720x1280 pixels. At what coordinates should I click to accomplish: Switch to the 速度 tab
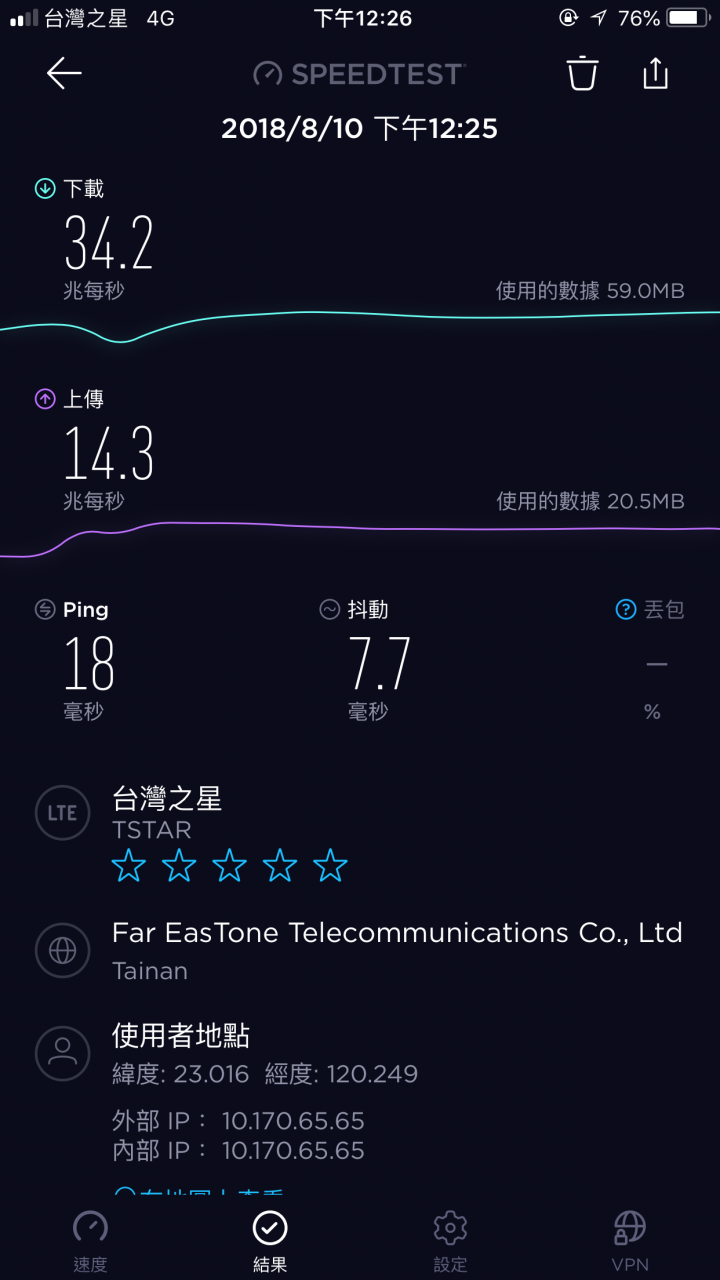(90, 1240)
